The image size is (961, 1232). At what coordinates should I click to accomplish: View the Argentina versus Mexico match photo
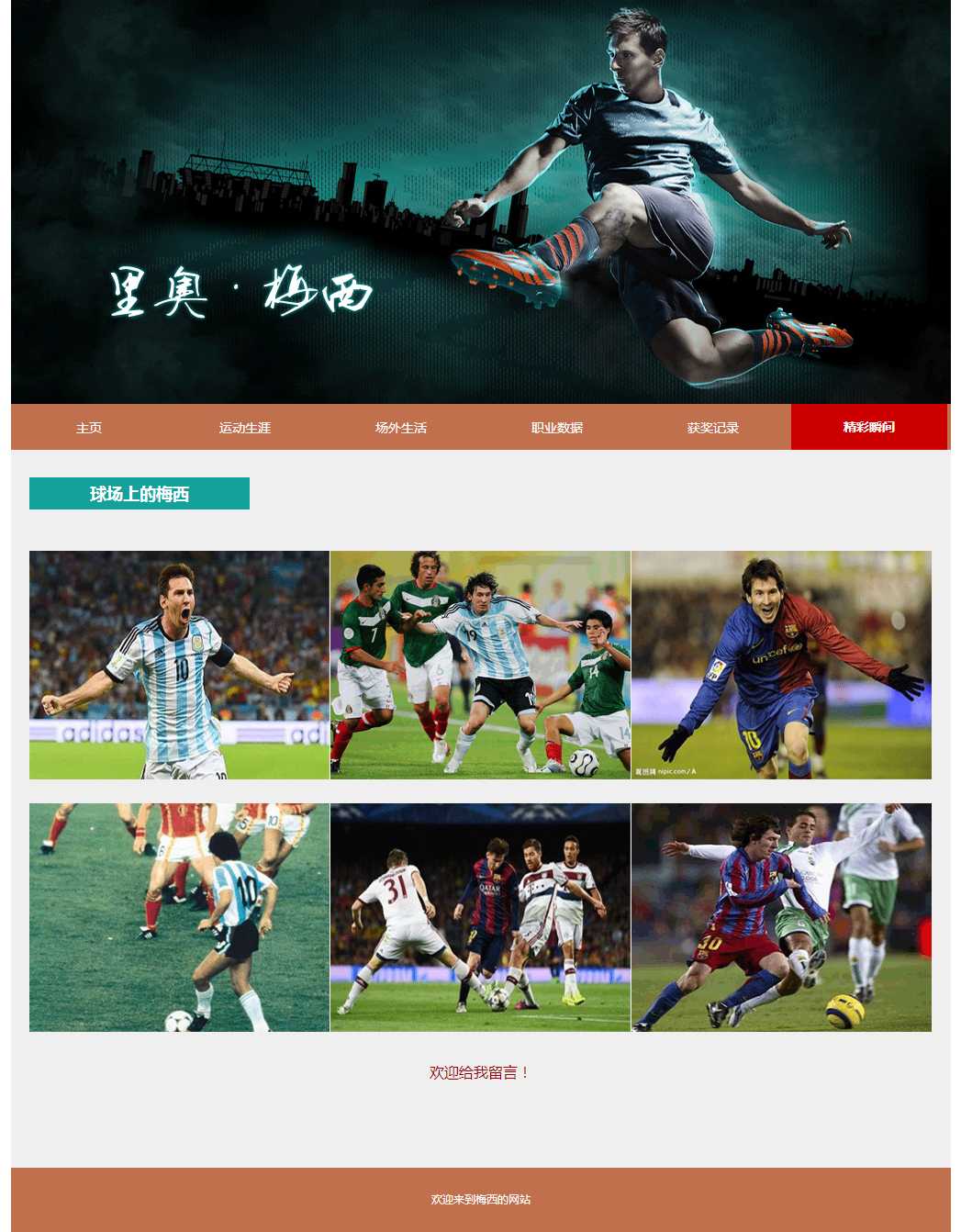480,665
